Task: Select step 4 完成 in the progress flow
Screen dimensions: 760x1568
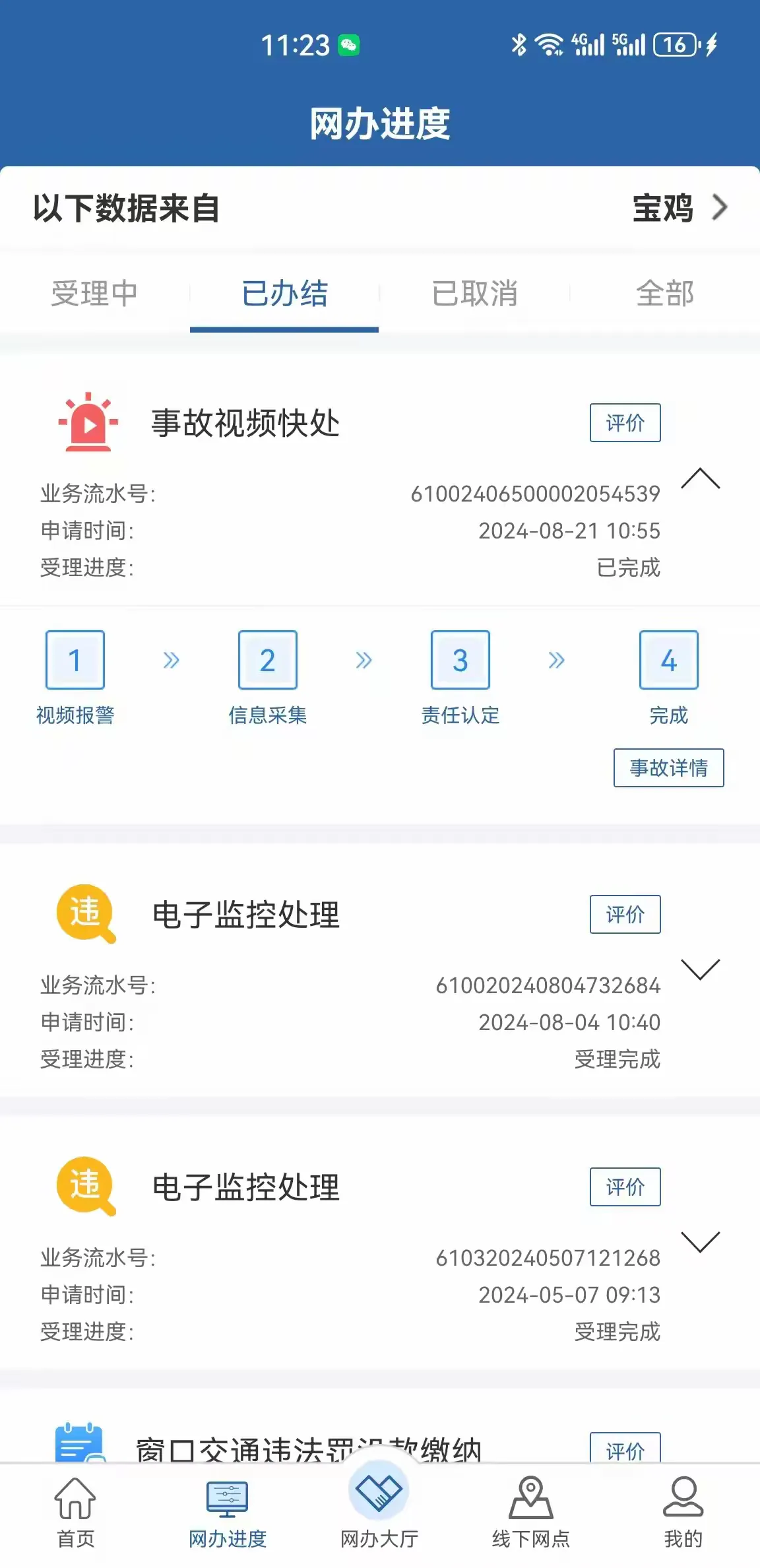Action: pyautogui.click(x=668, y=660)
